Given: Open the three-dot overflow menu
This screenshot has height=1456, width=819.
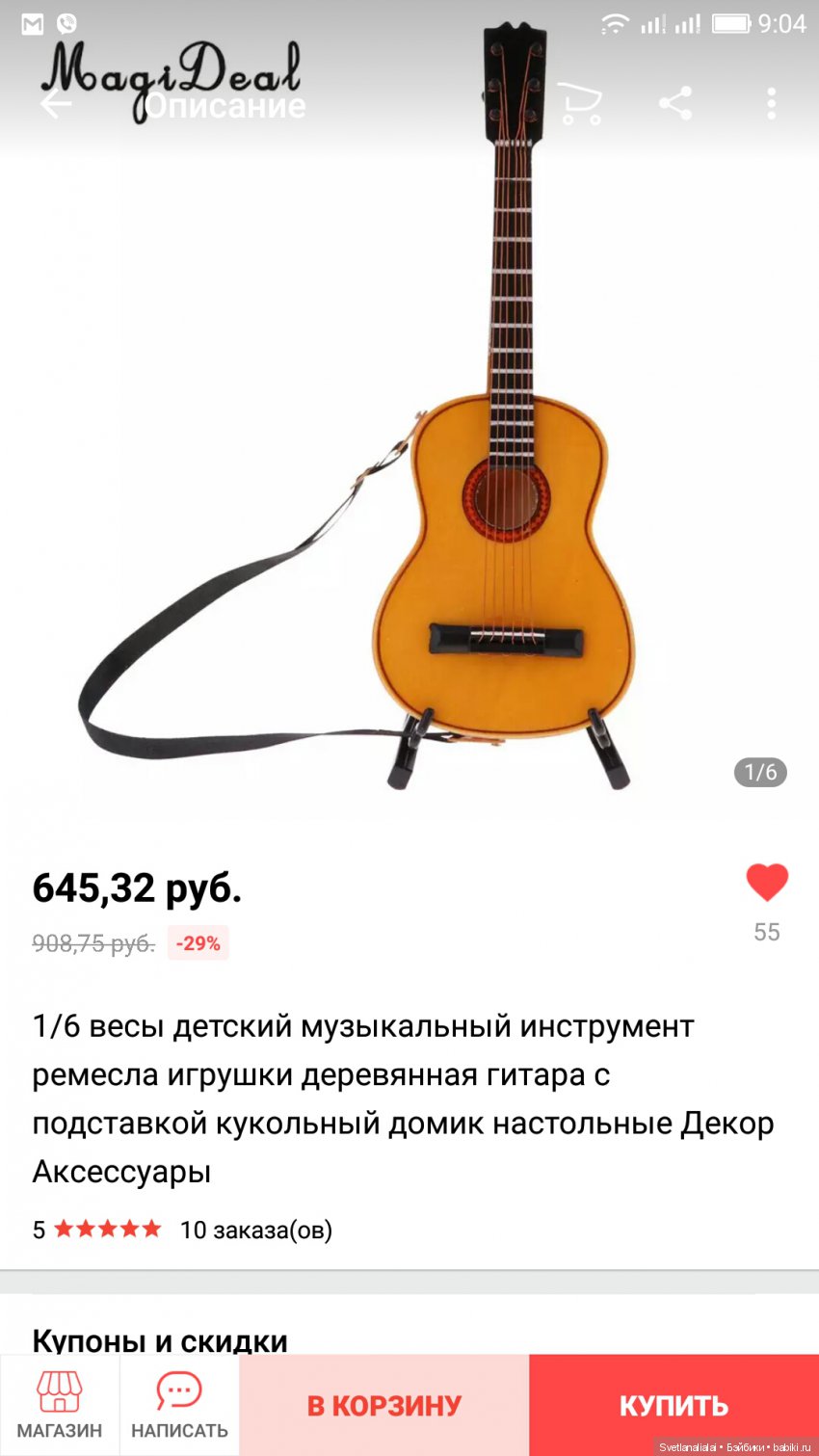Looking at the screenshot, I should [771, 103].
